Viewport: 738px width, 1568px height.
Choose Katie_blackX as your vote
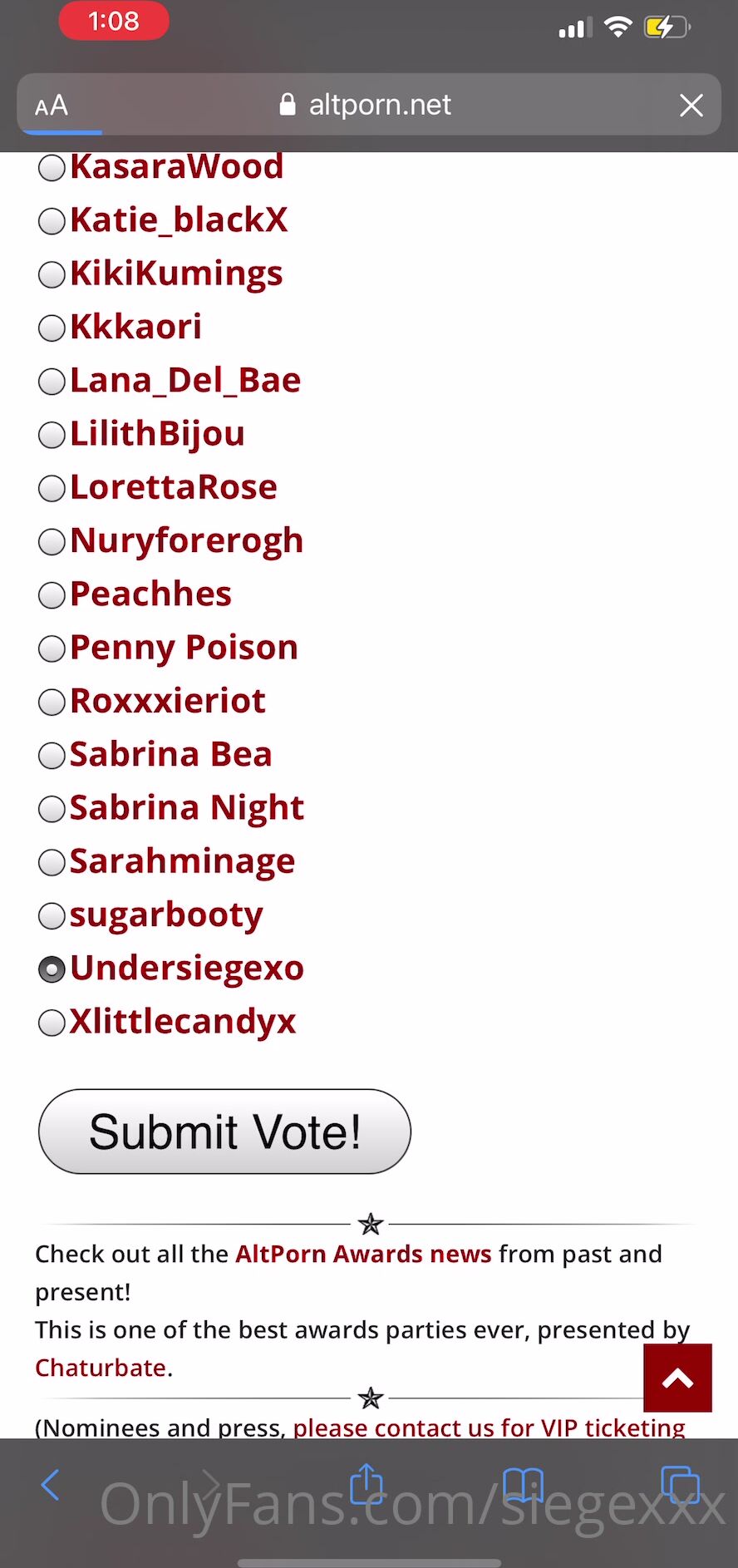tap(52, 221)
